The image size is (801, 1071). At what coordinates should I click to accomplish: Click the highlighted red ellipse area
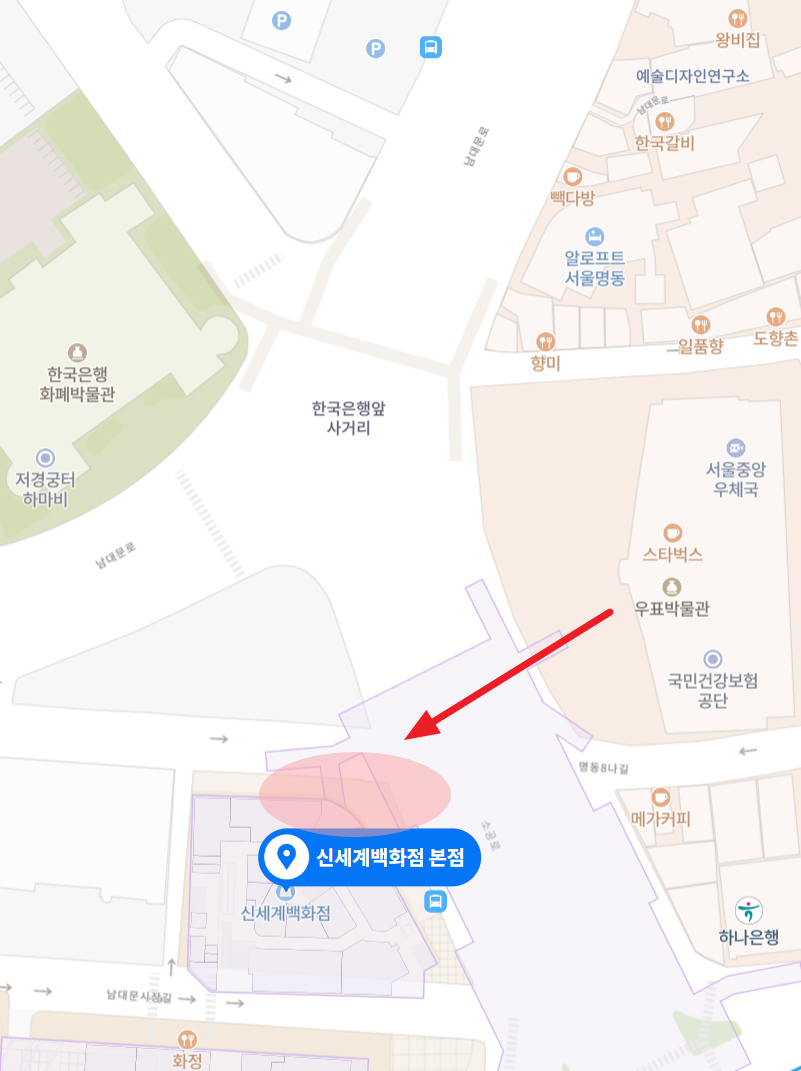[x=353, y=791]
